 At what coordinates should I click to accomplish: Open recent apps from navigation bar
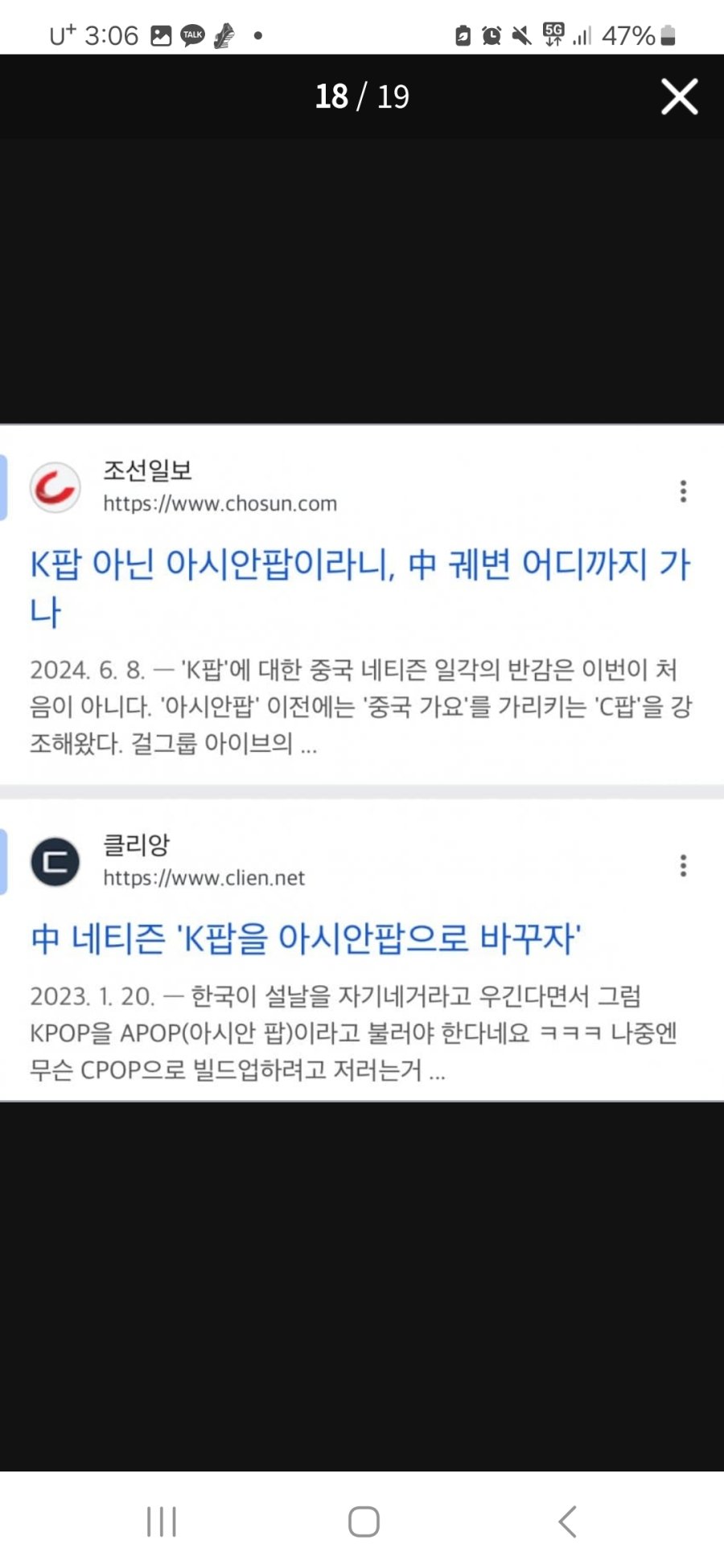(x=161, y=1521)
